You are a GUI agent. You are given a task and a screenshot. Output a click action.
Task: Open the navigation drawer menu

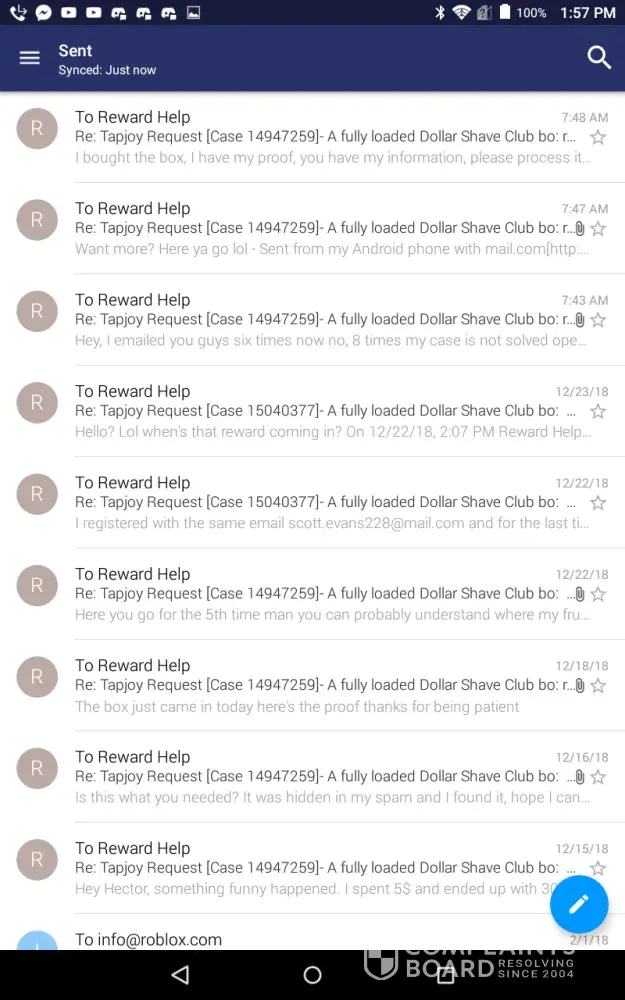30,58
